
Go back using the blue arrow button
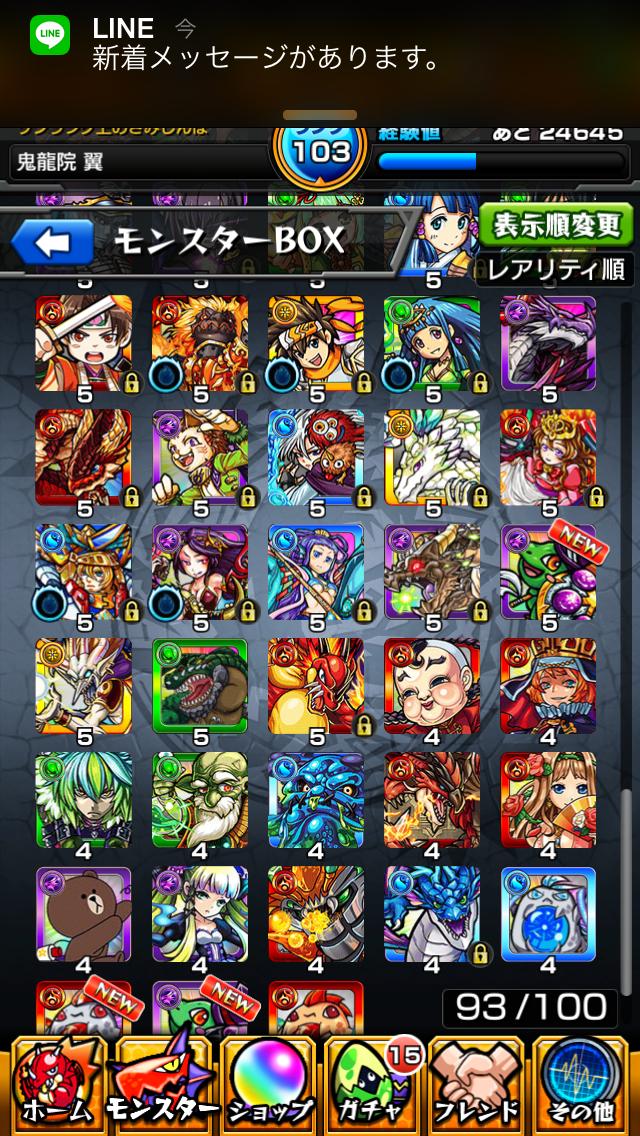point(52,242)
